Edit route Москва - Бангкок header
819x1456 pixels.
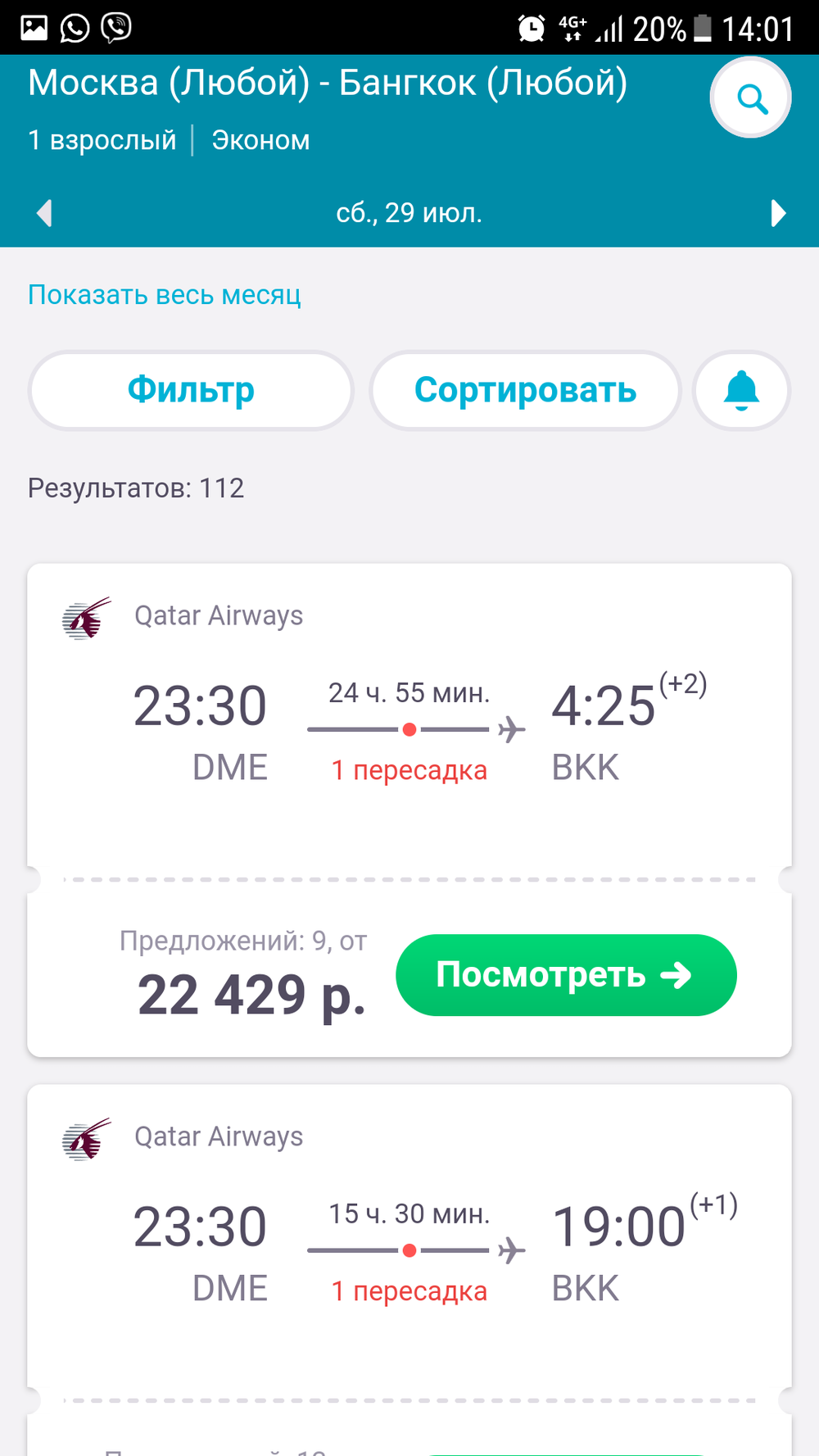pos(328,84)
